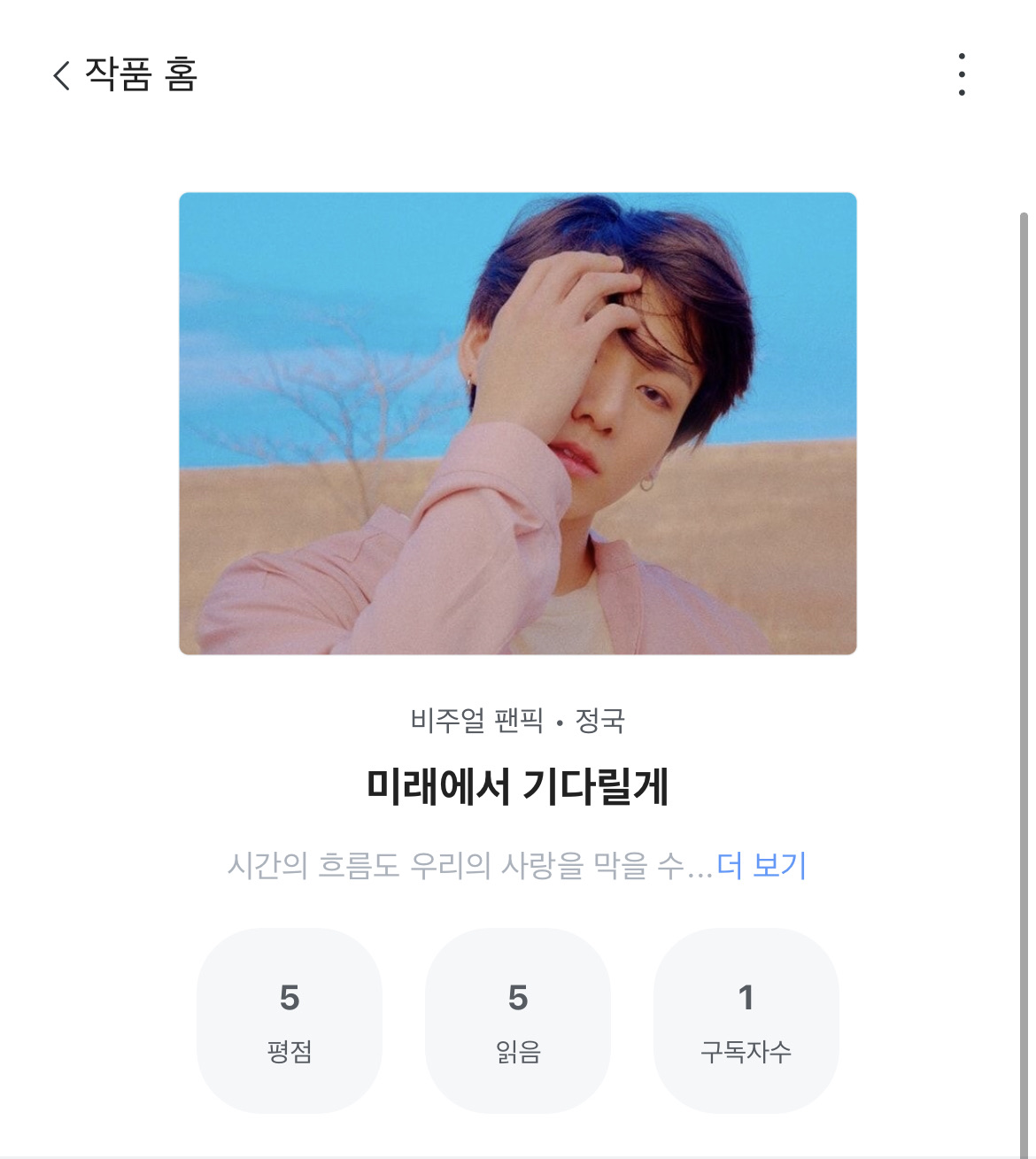This screenshot has height=1159, width=1036.
Task: View the 구독자수 subscriber tile
Action: pos(746,1020)
